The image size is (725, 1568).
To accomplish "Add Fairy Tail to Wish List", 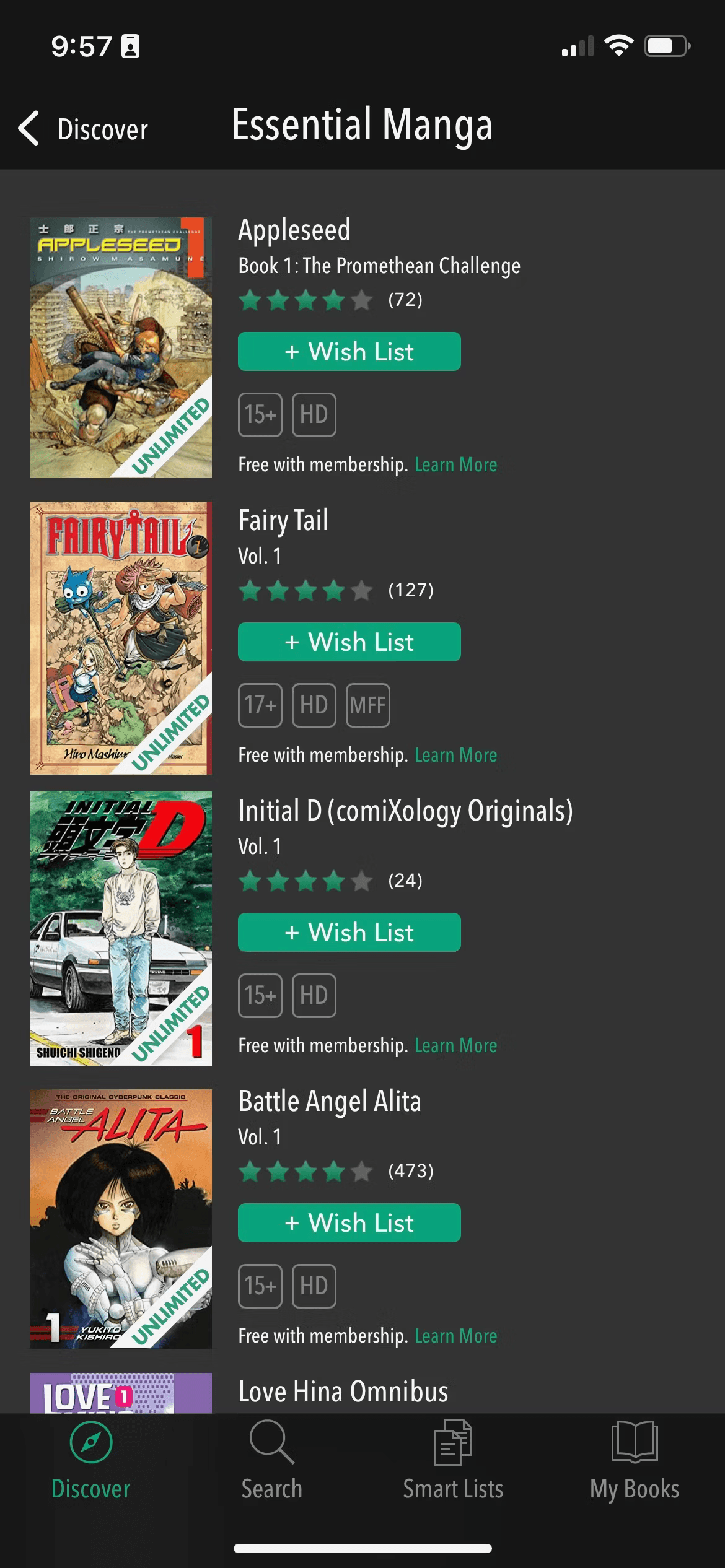I will (349, 642).
